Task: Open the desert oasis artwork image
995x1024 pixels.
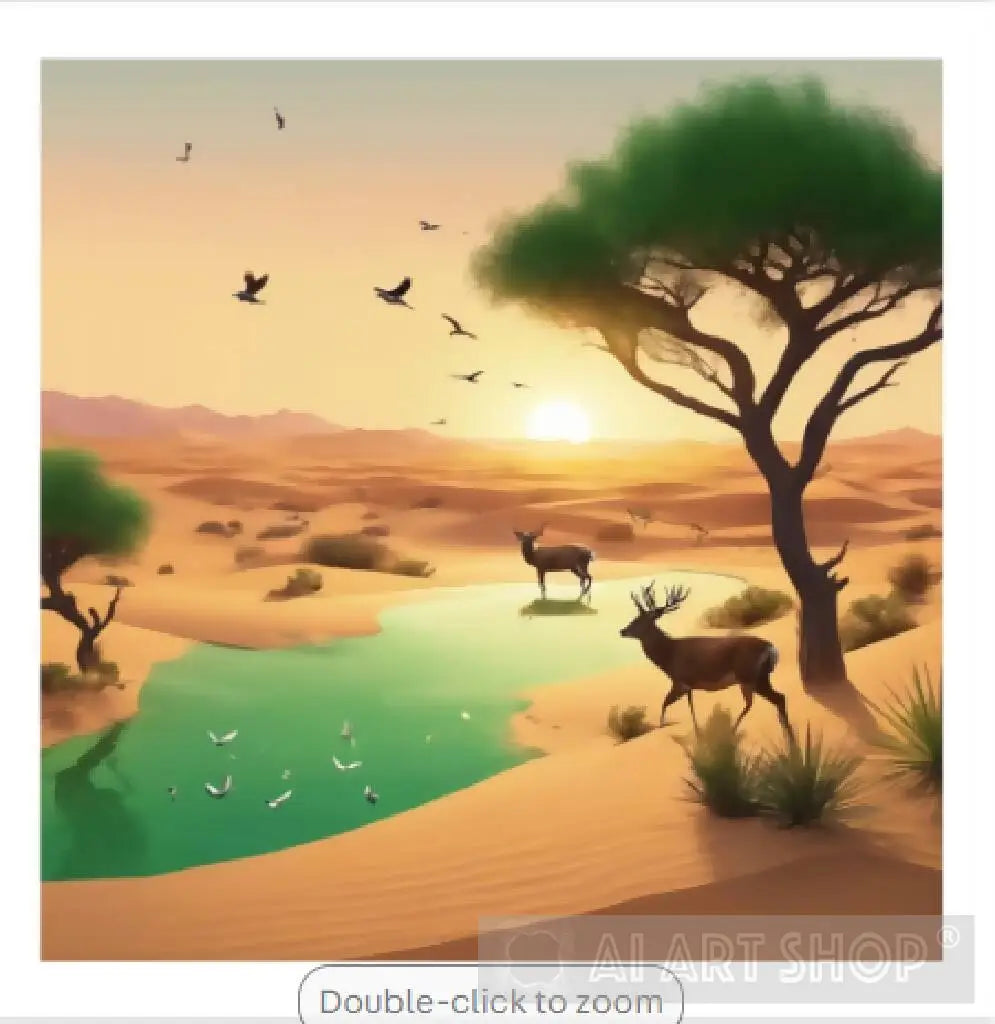Action: 490,500
